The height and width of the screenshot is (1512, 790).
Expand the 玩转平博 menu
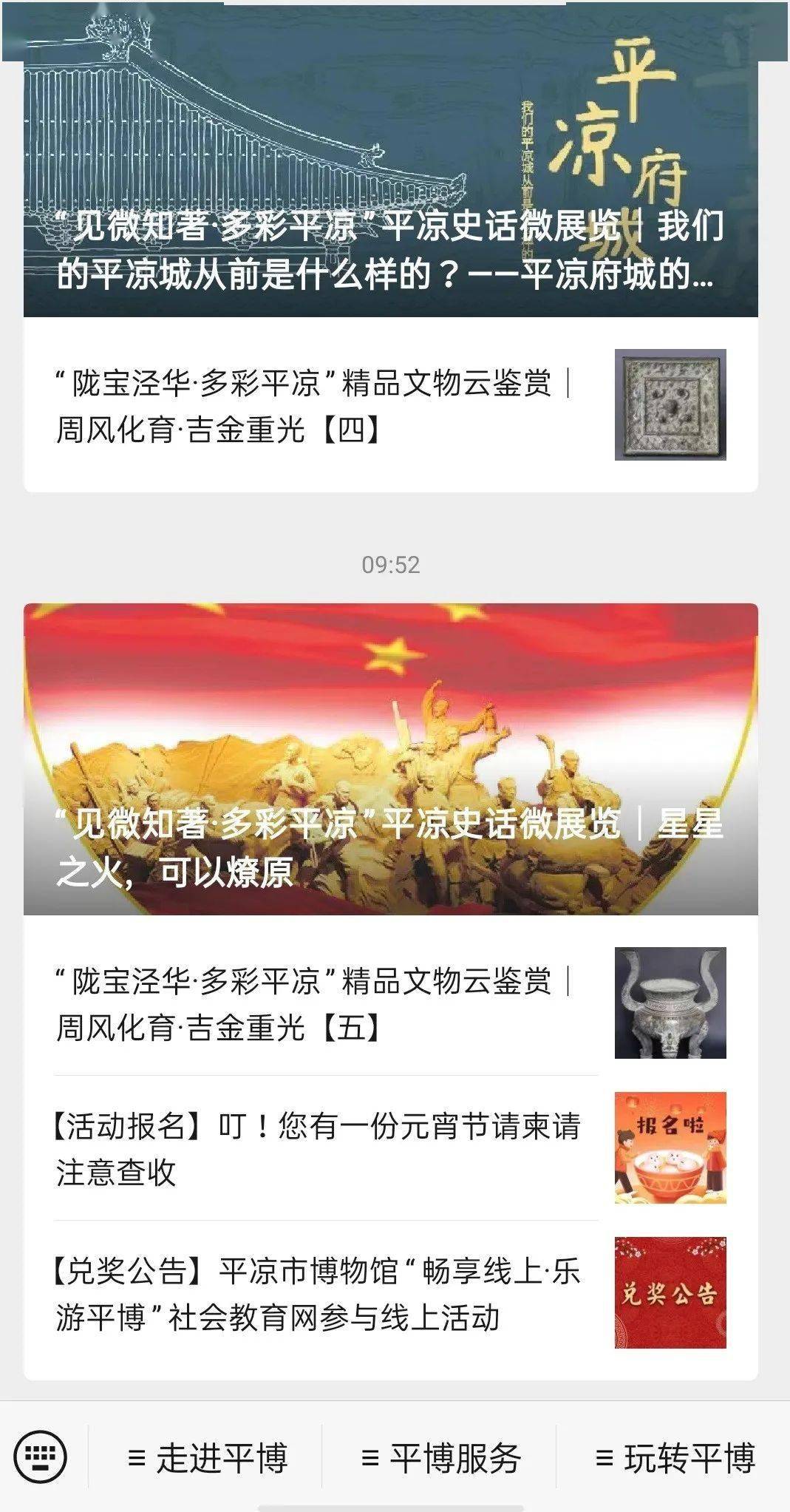pos(674,1458)
